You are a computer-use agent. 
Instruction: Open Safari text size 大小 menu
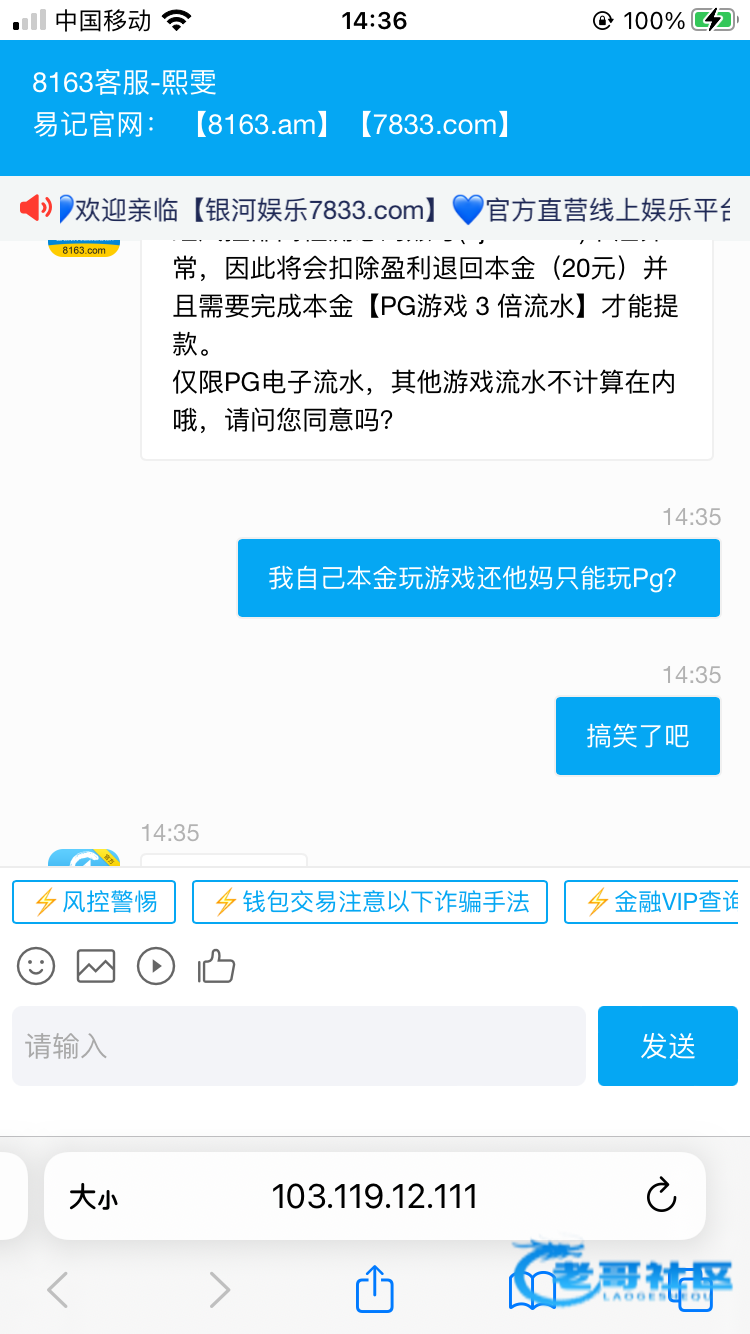(93, 1197)
